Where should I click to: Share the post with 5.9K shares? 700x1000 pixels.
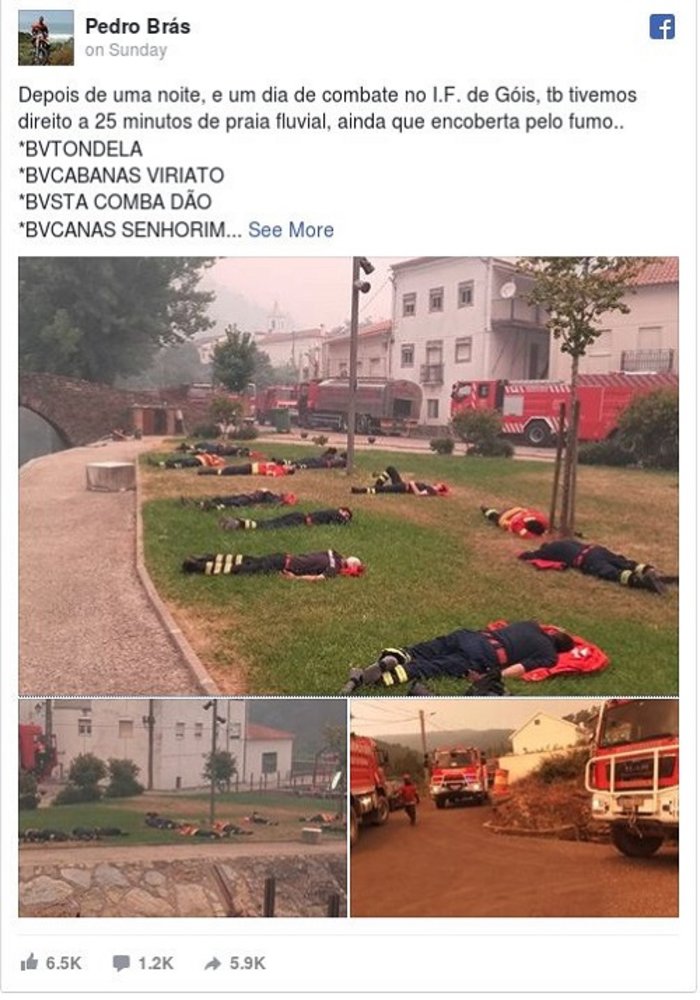tap(235, 963)
